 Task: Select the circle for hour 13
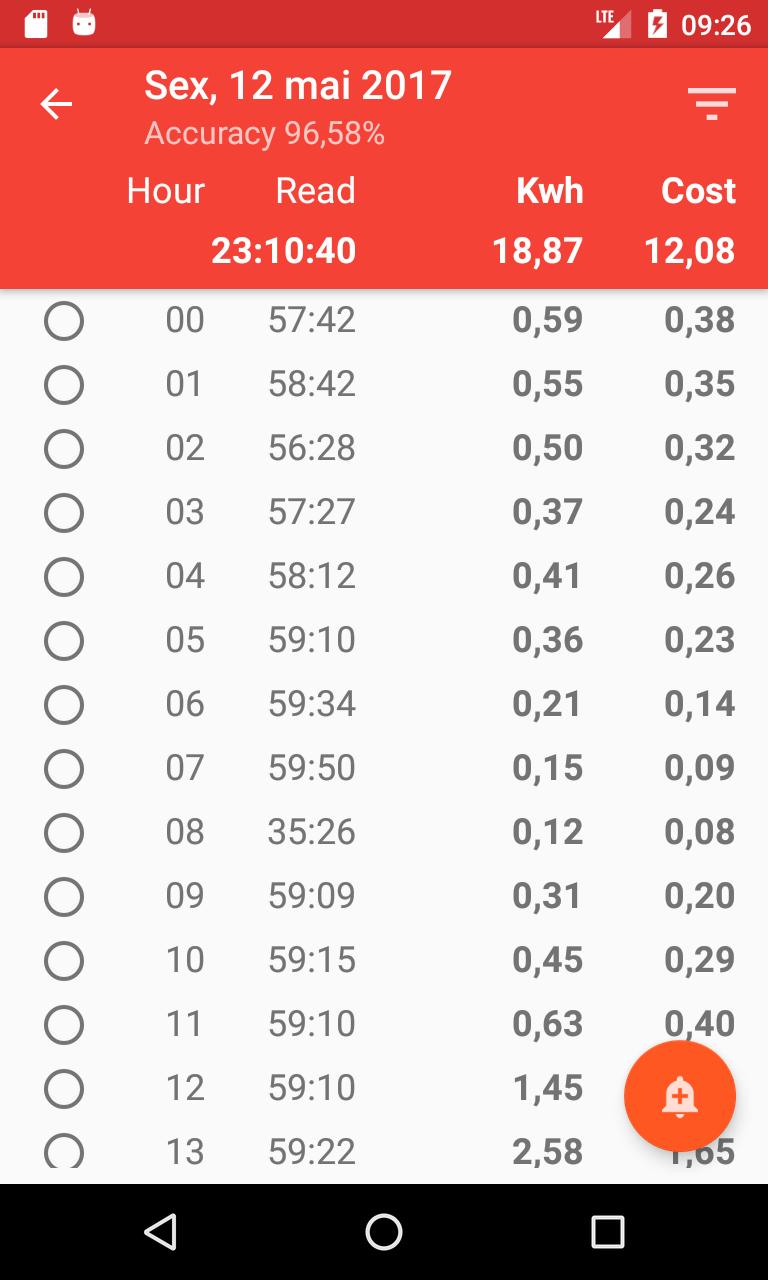64,1151
